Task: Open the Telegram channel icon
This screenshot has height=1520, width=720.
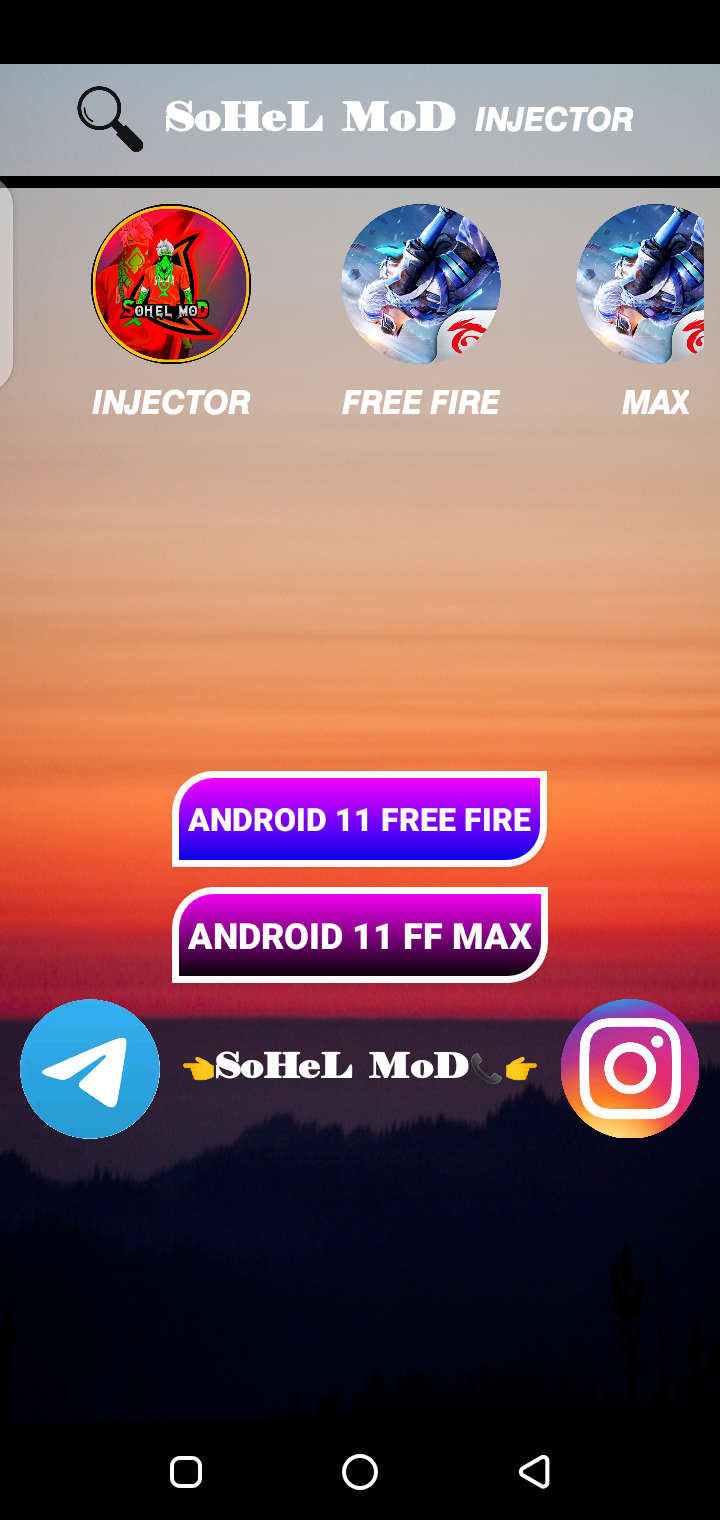Action: [90, 1068]
